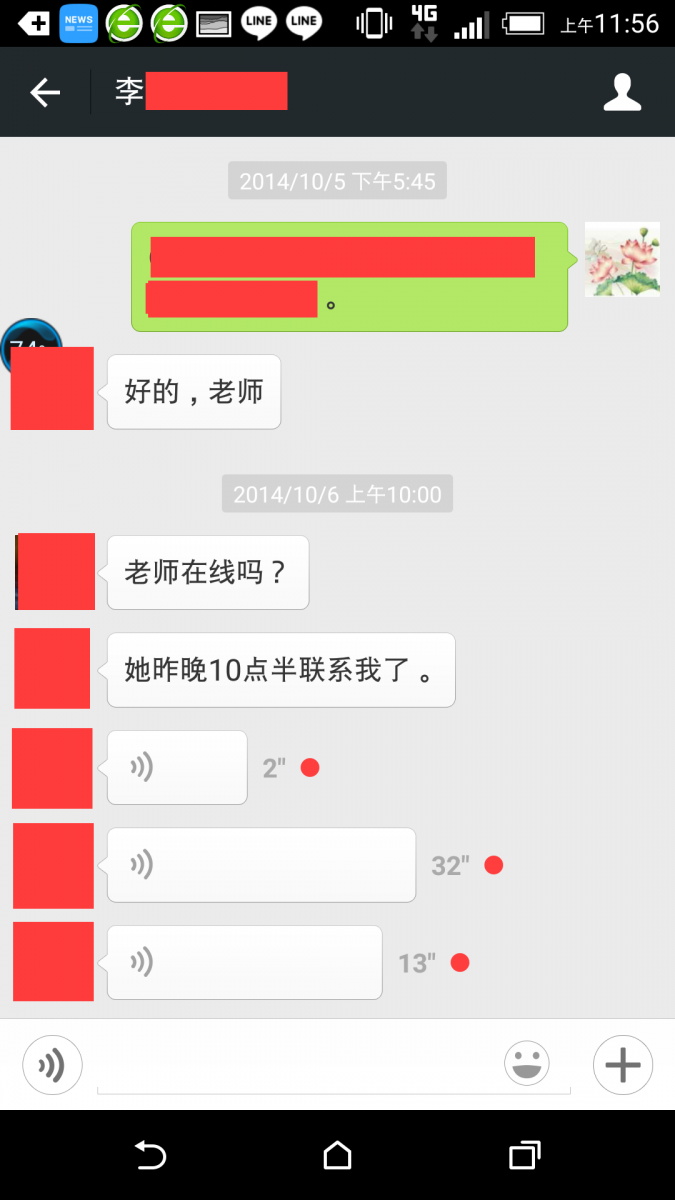Tap the system home button
This screenshot has height=1200, width=675.
(338, 1156)
